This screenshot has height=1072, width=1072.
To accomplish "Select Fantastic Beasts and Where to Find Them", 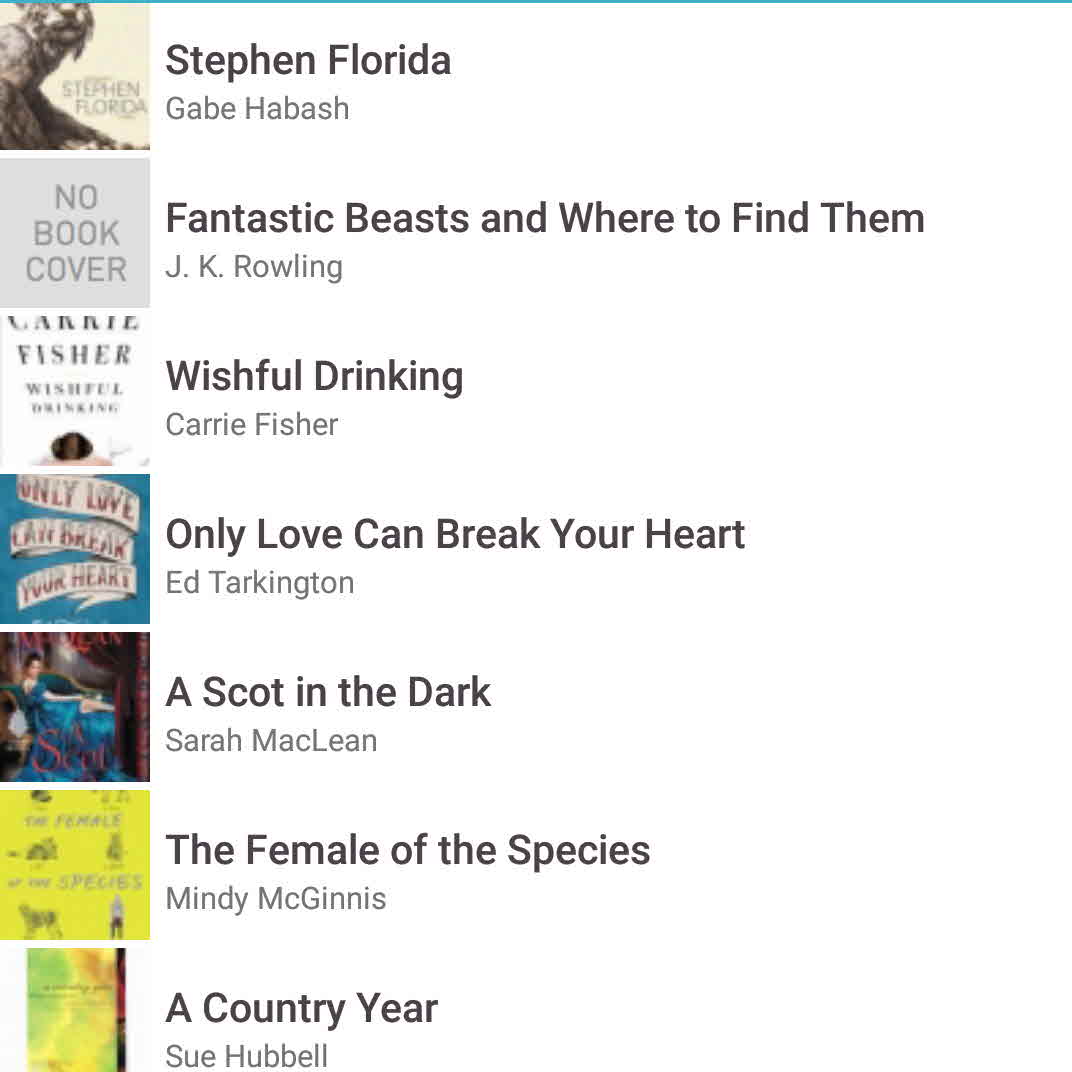I will pyautogui.click(x=544, y=219).
